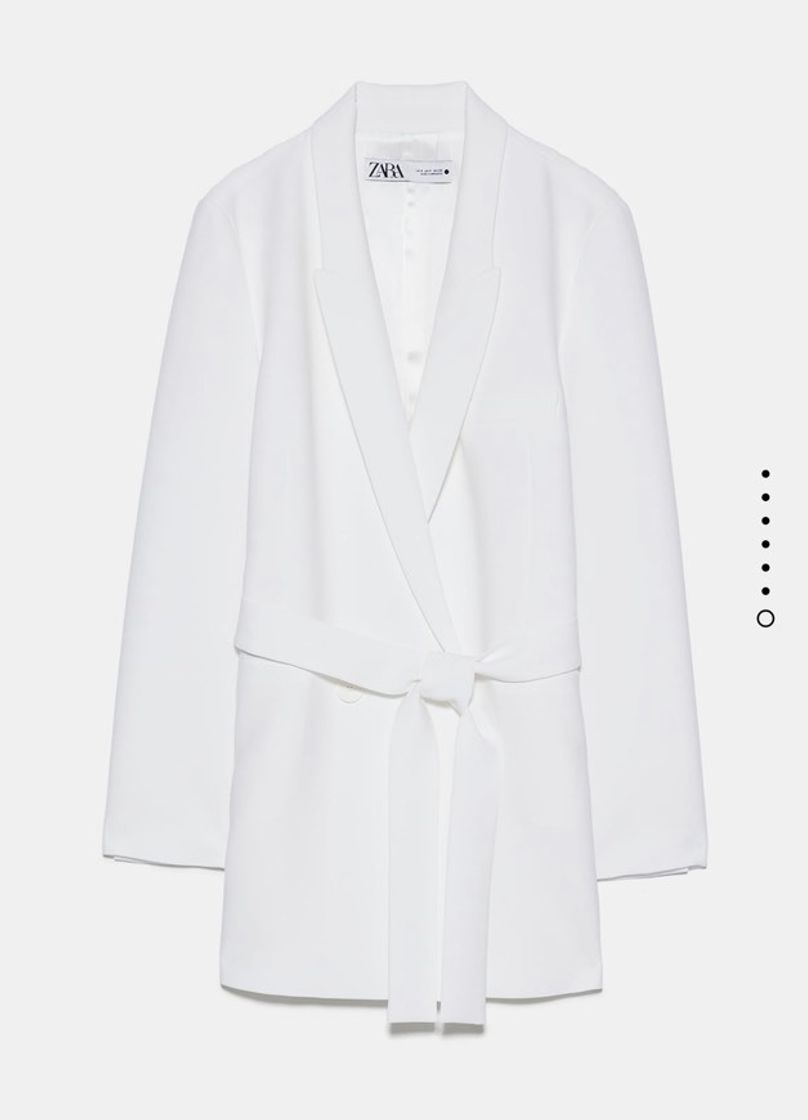The height and width of the screenshot is (1120, 808).
Task: Click the lowest filled dot above the circle
Action: (766, 590)
